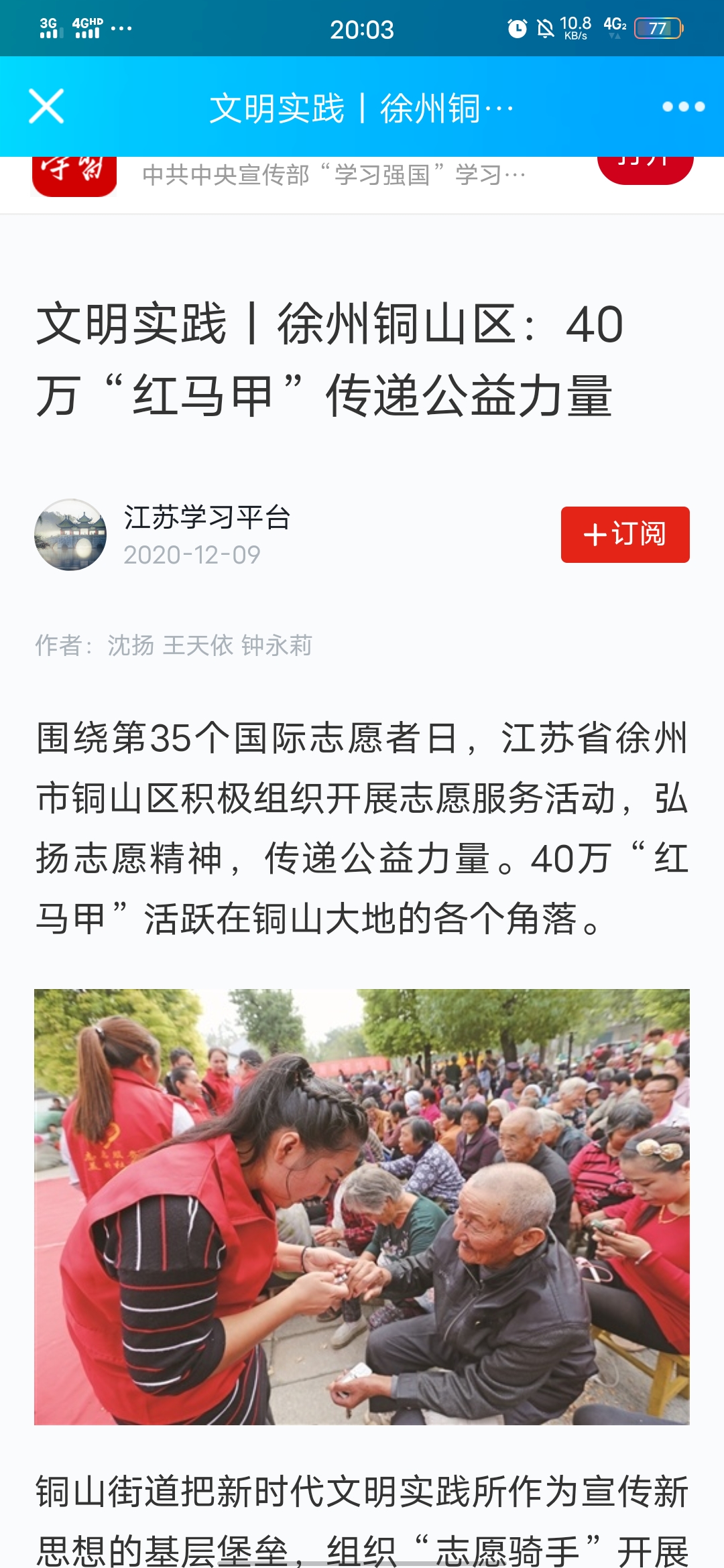Subscribe with the 订阅 button
The height and width of the screenshot is (1568, 724).
click(x=625, y=535)
